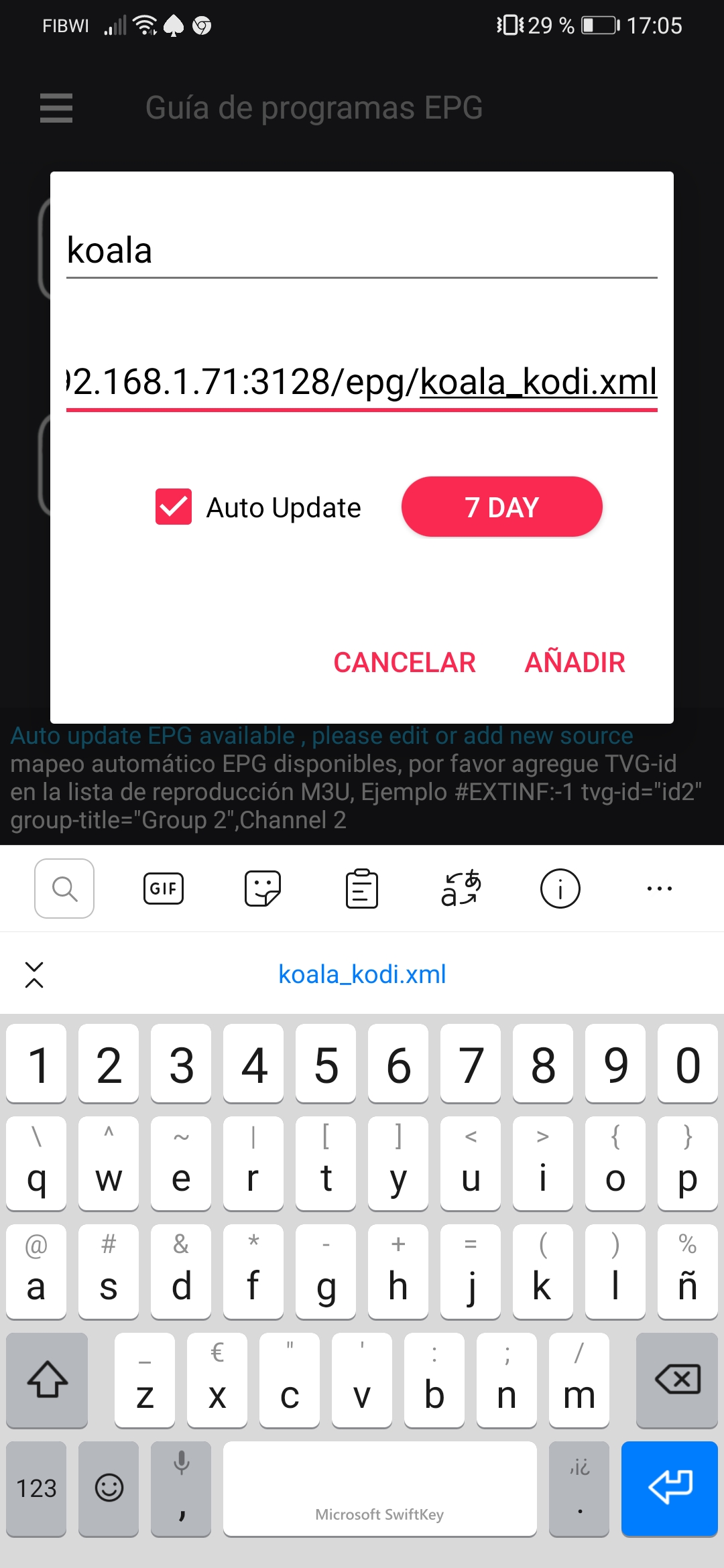The image size is (724, 1568).
Task: Hit the keyboard backspace key
Action: pyautogui.click(x=677, y=1380)
